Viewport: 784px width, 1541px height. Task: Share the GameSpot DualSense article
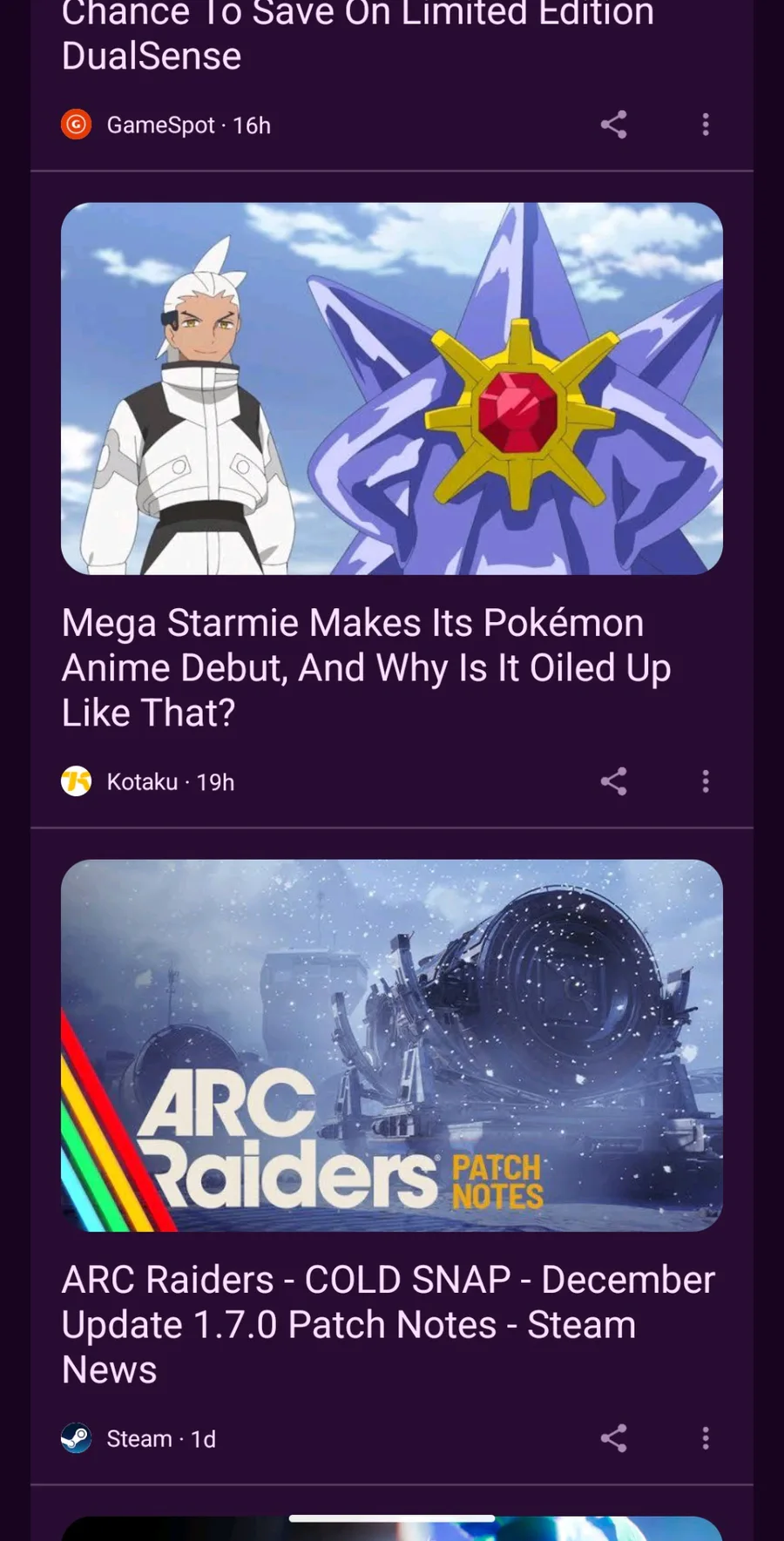(x=614, y=125)
